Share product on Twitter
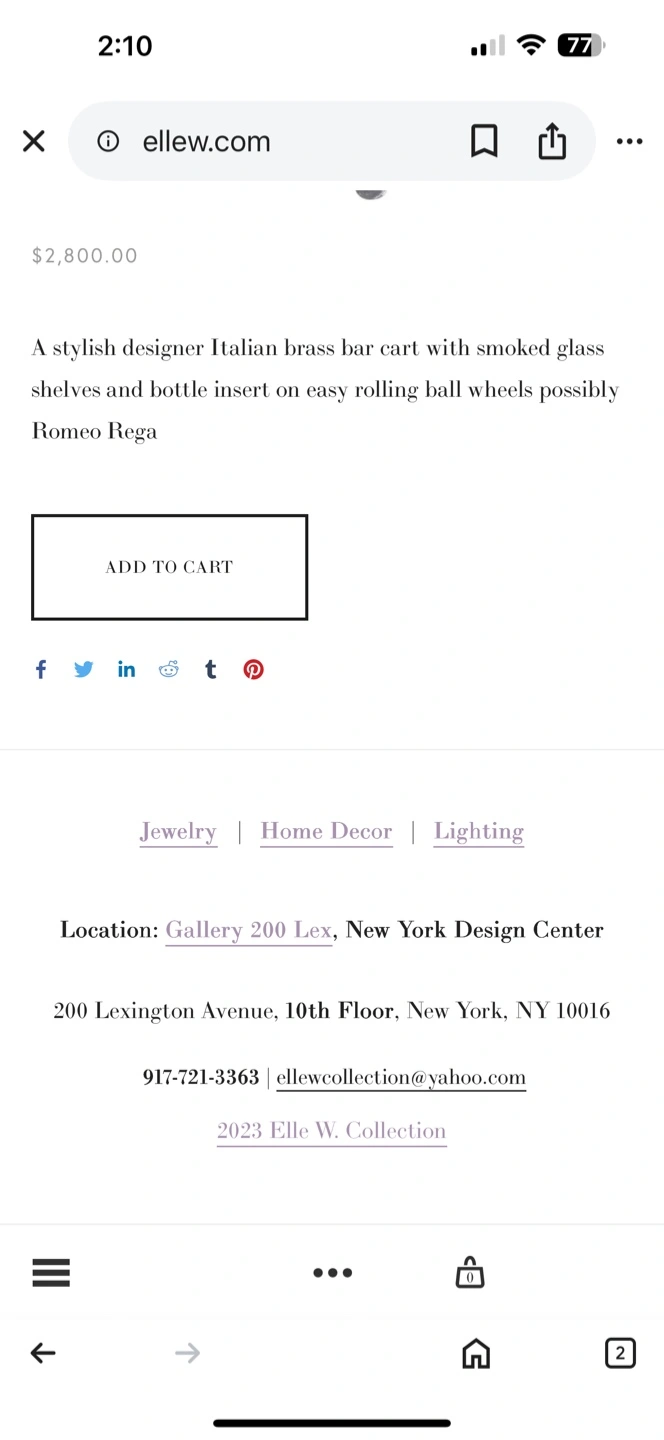 84,670
